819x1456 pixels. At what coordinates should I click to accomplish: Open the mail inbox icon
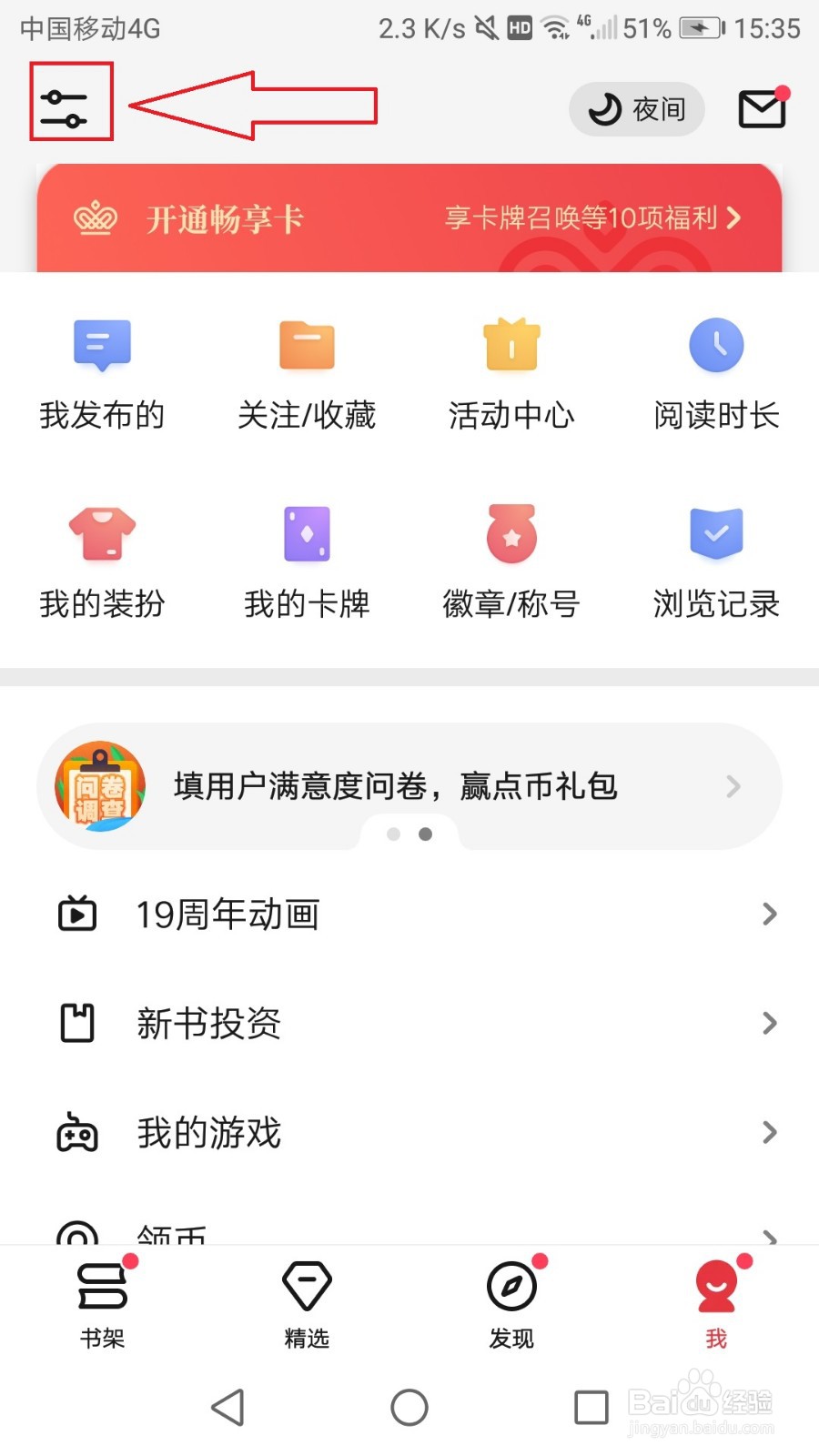tap(762, 109)
